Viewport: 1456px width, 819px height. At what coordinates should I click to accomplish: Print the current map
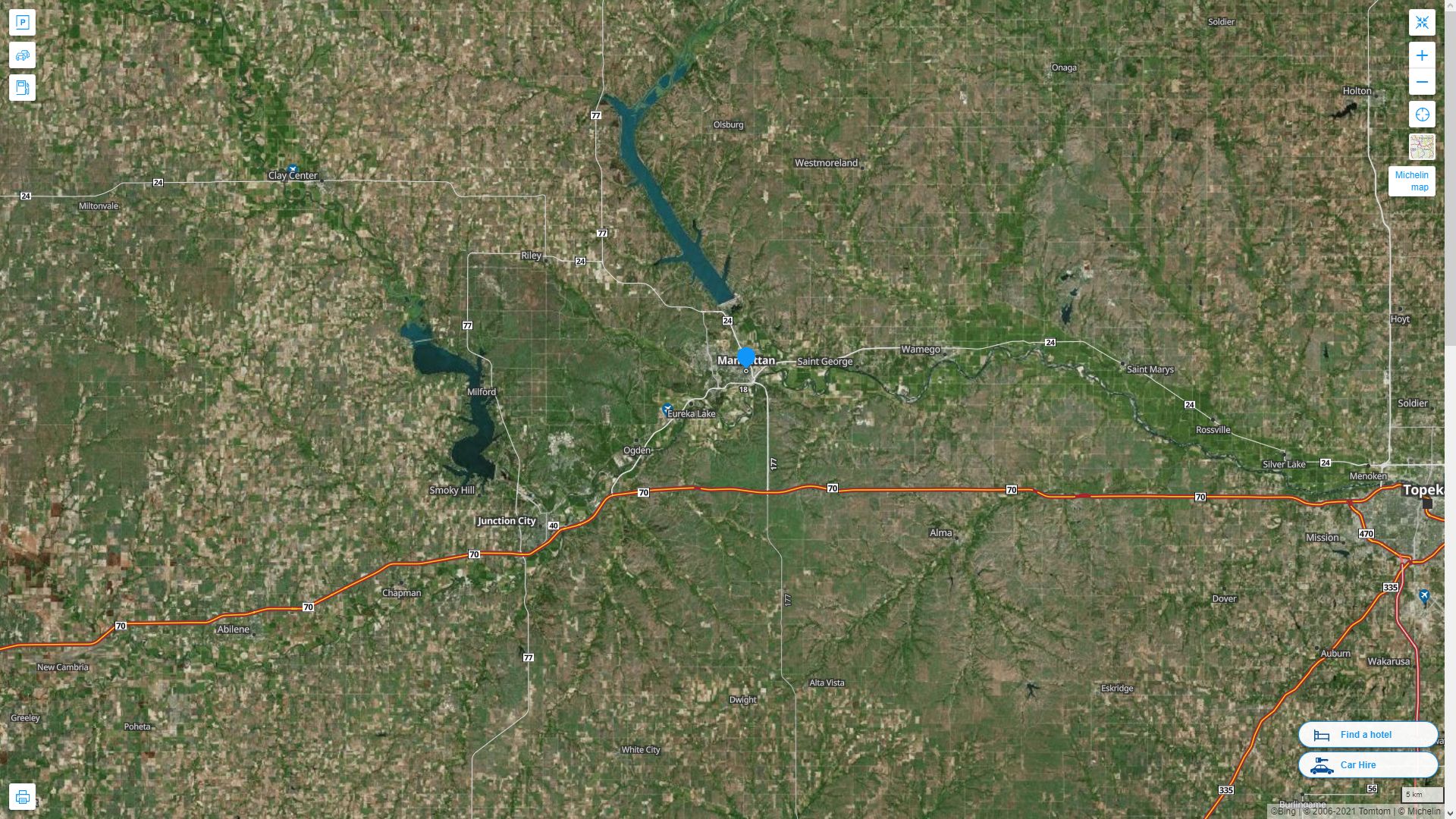22,797
